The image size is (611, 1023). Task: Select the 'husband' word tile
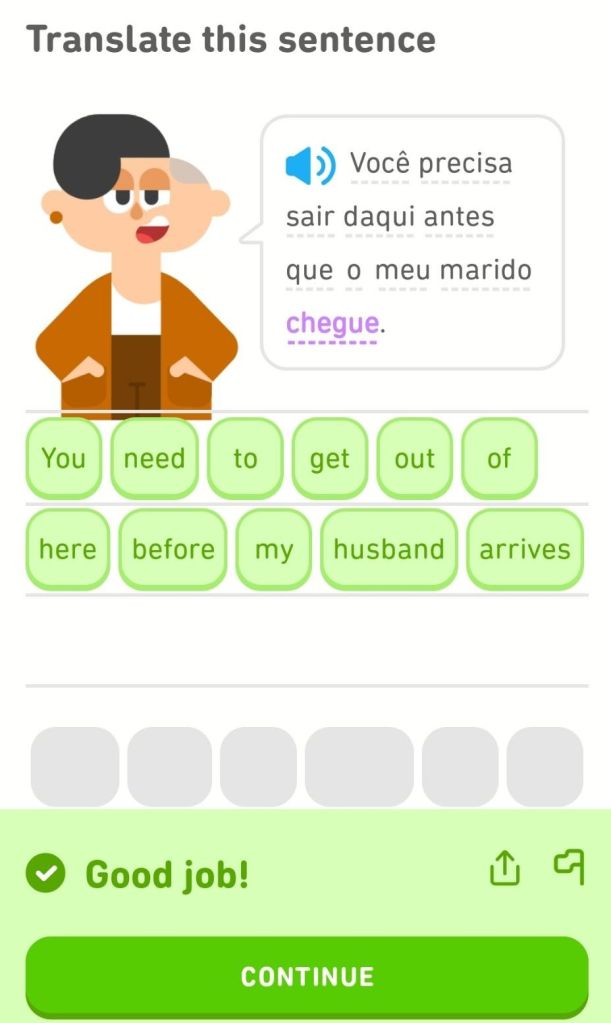[x=388, y=549]
